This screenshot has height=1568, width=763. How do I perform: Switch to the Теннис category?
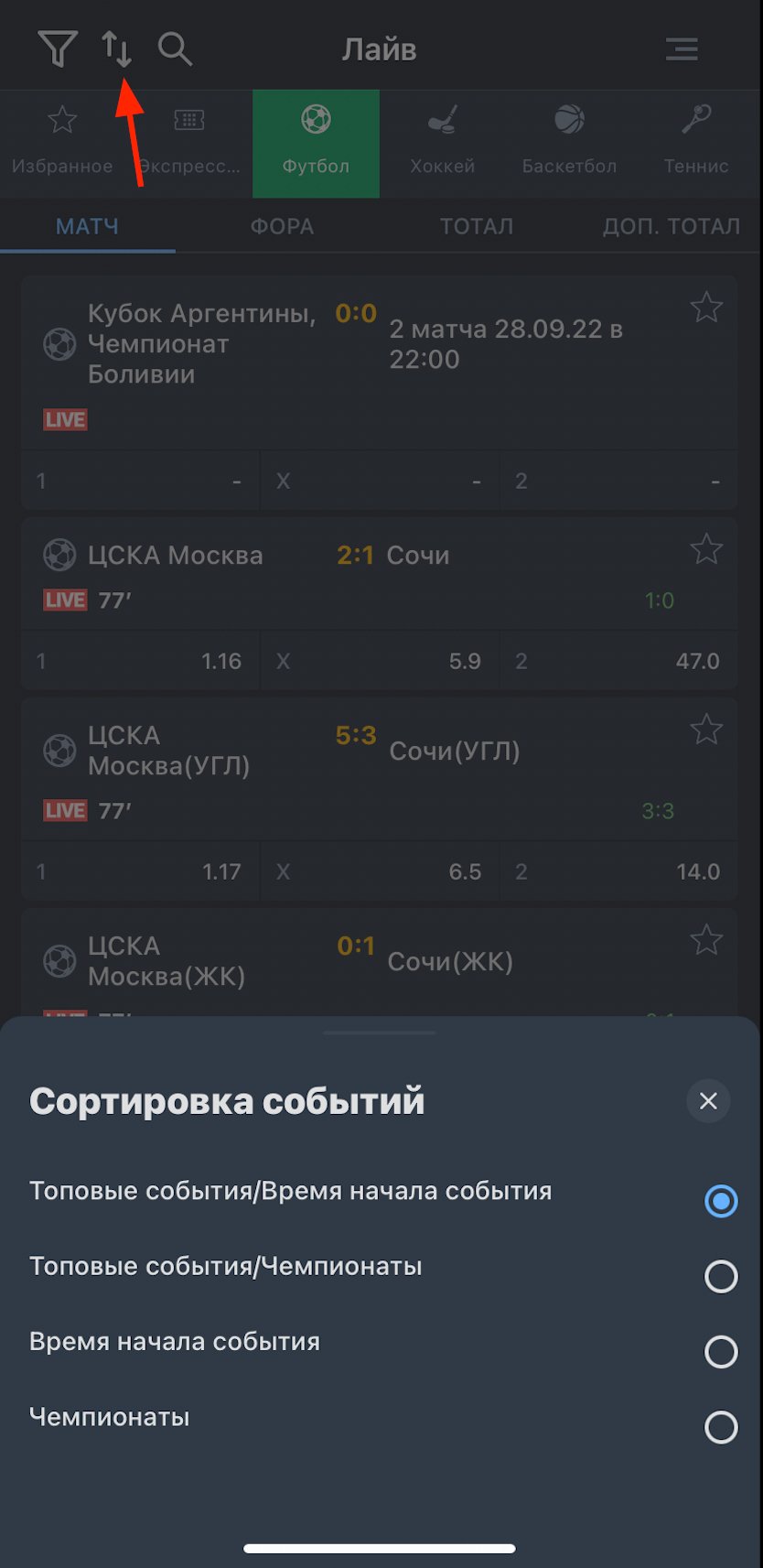coord(696,143)
